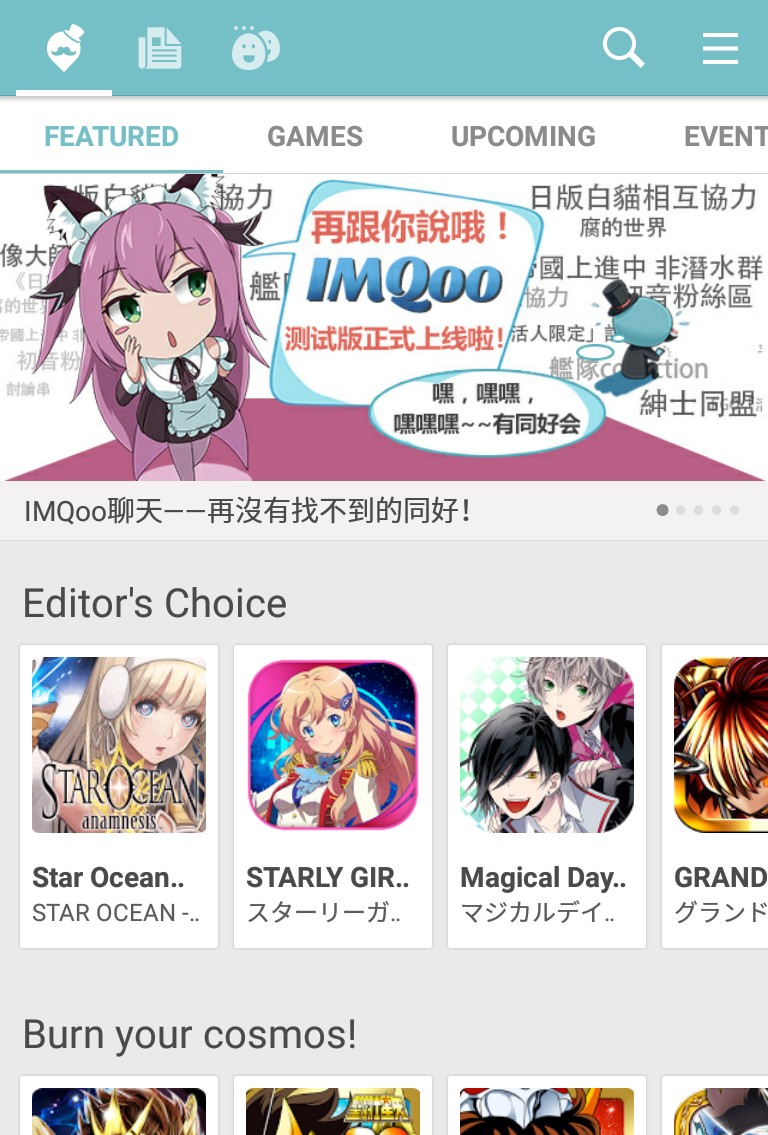Screen dimensions: 768x1135
Task: Open the search icon in top bar
Action: (623, 48)
